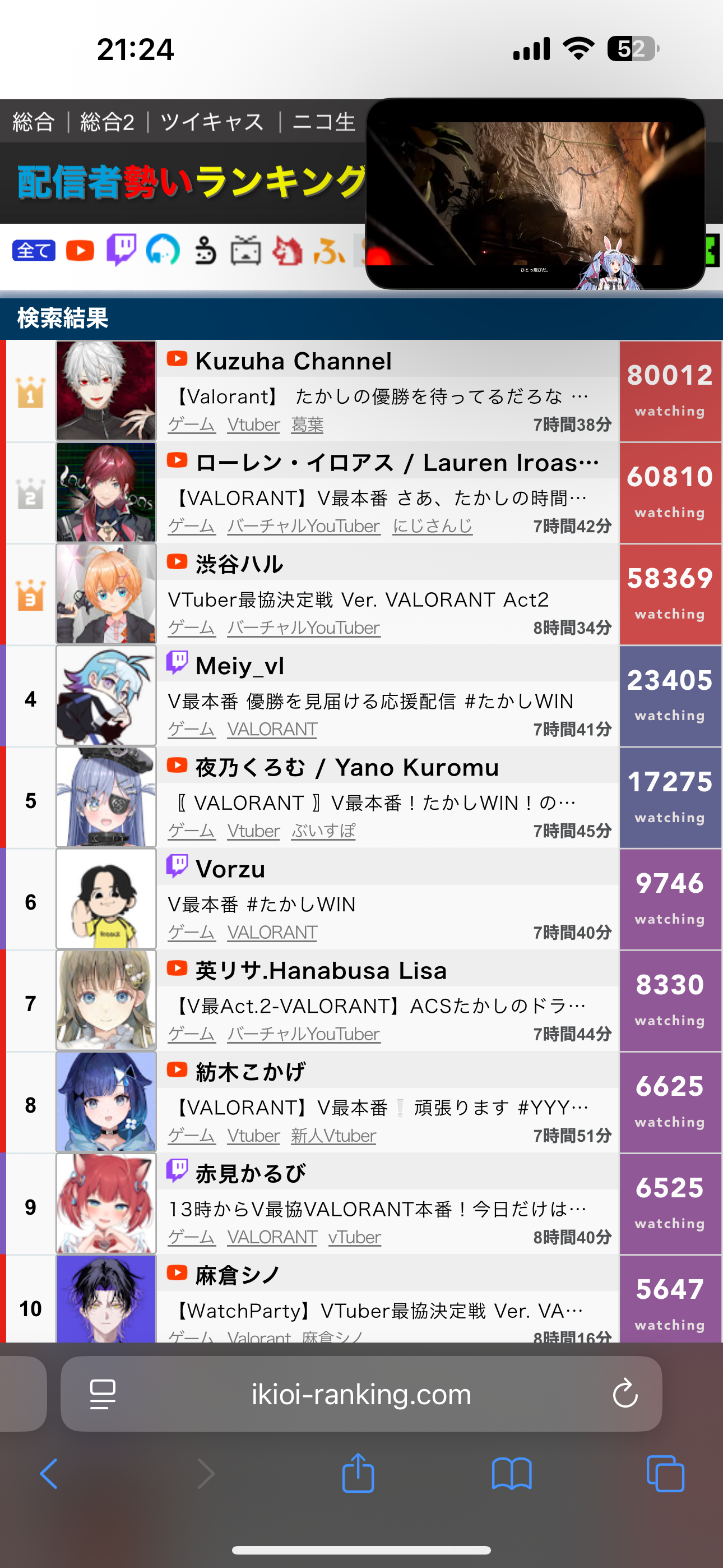The width and height of the screenshot is (723, 1568).
Task: Go back in Safari
Action: [49, 1474]
